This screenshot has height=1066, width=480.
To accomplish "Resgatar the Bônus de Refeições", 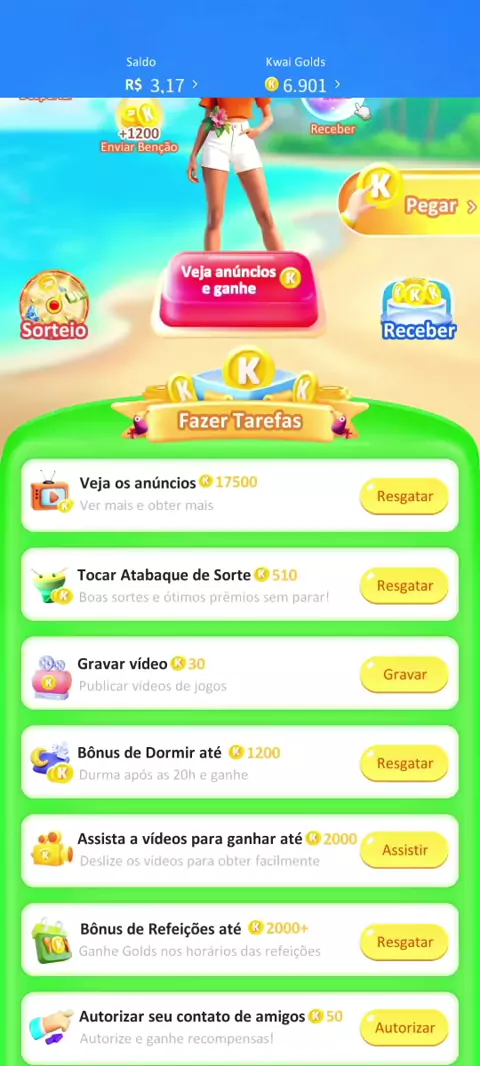I will point(405,942).
